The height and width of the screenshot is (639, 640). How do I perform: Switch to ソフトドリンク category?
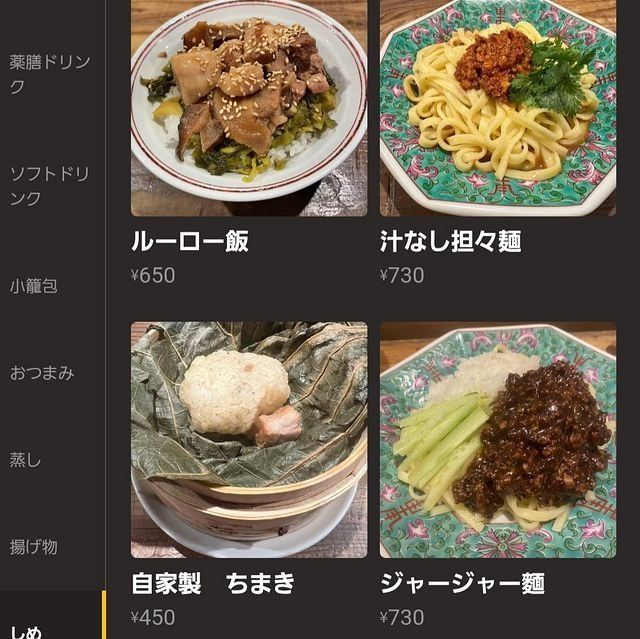click(50, 186)
